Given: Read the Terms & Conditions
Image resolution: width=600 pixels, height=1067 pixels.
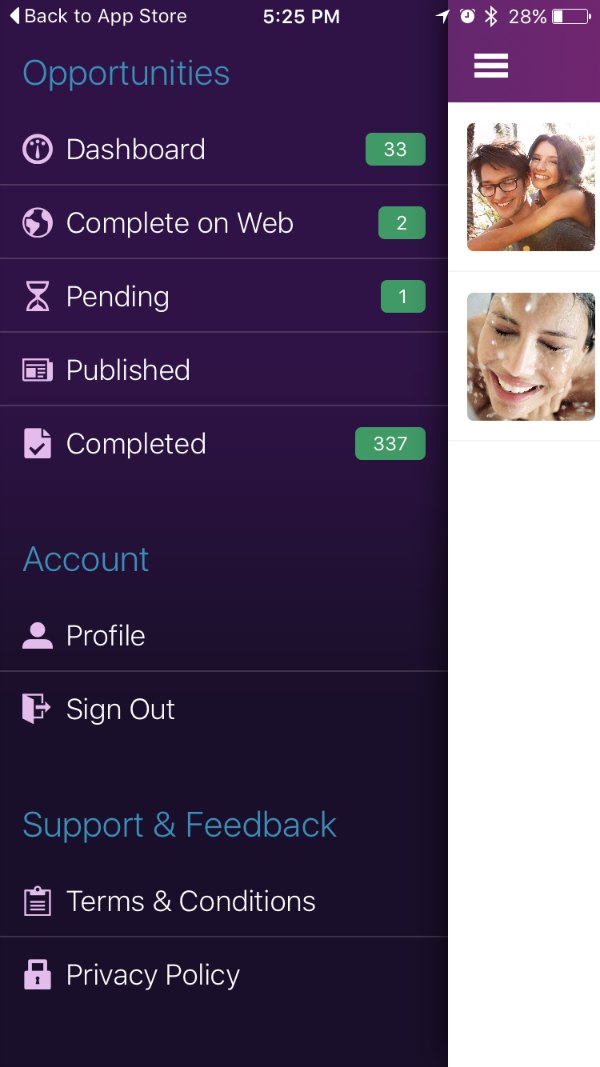Looking at the screenshot, I should tap(223, 901).
